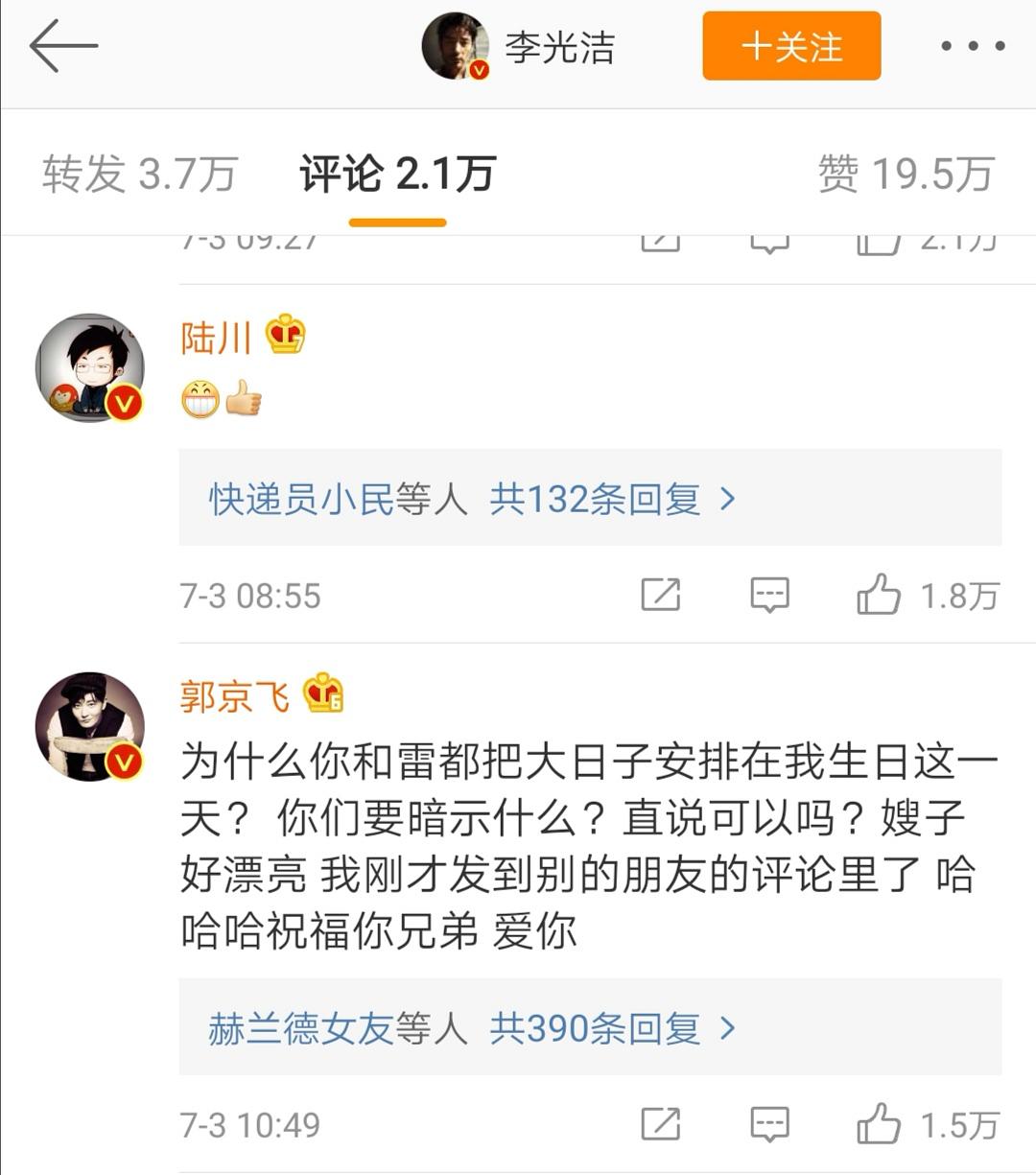Reply to 陆川's comment
Image resolution: width=1036 pixels, height=1175 pixels.
click(x=769, y=596)
